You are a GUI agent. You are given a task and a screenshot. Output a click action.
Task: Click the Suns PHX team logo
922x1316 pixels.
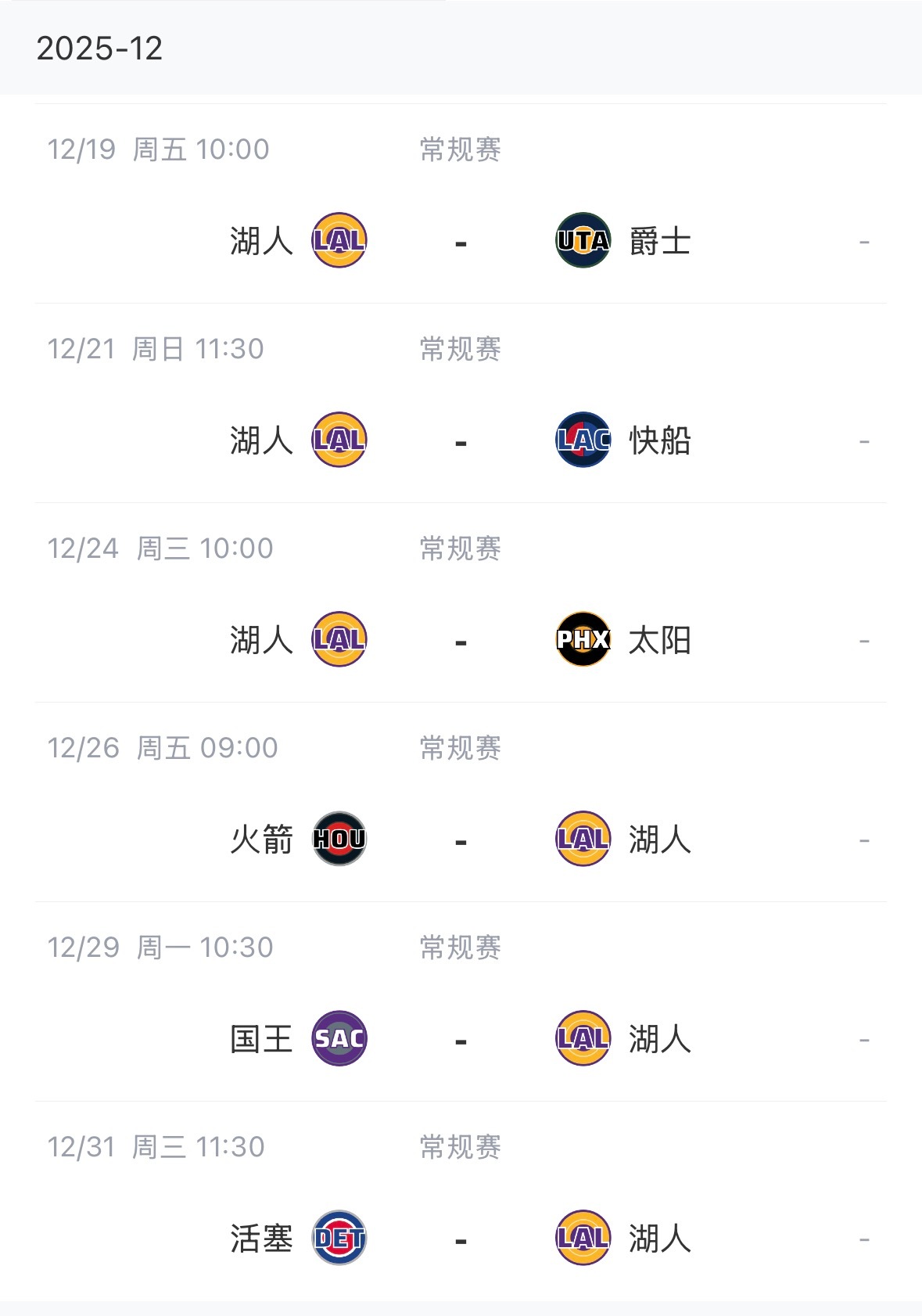point(582,641)
